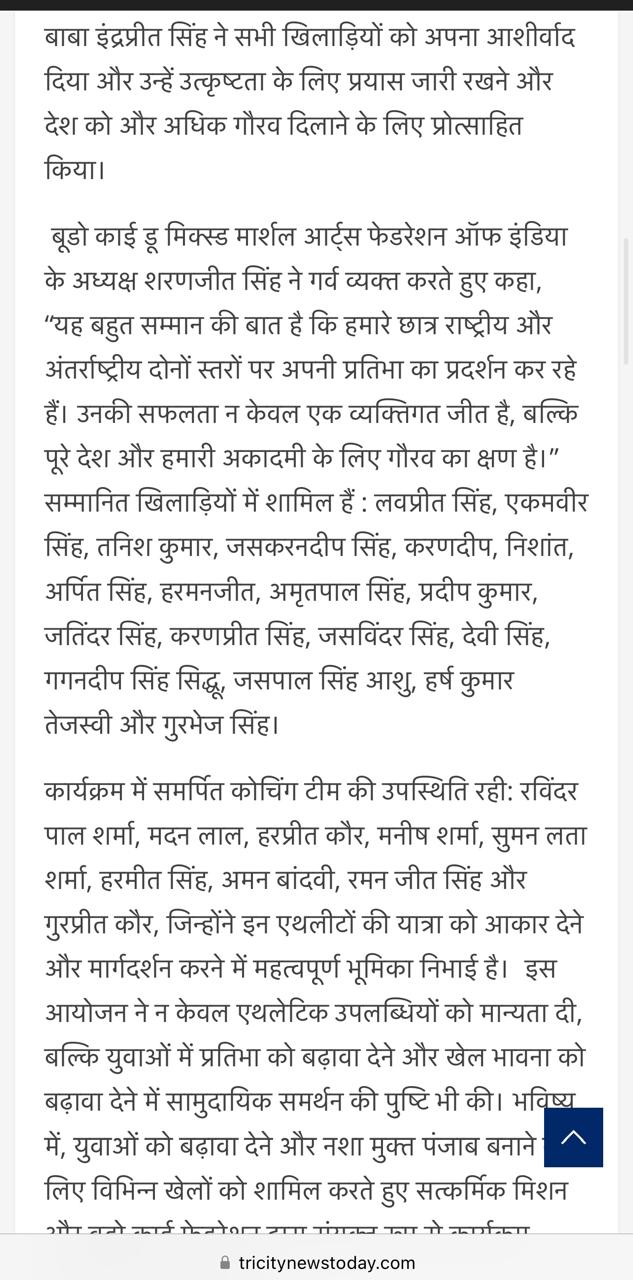Open the tricitynewstoday.com address bar

point(316,1262)
